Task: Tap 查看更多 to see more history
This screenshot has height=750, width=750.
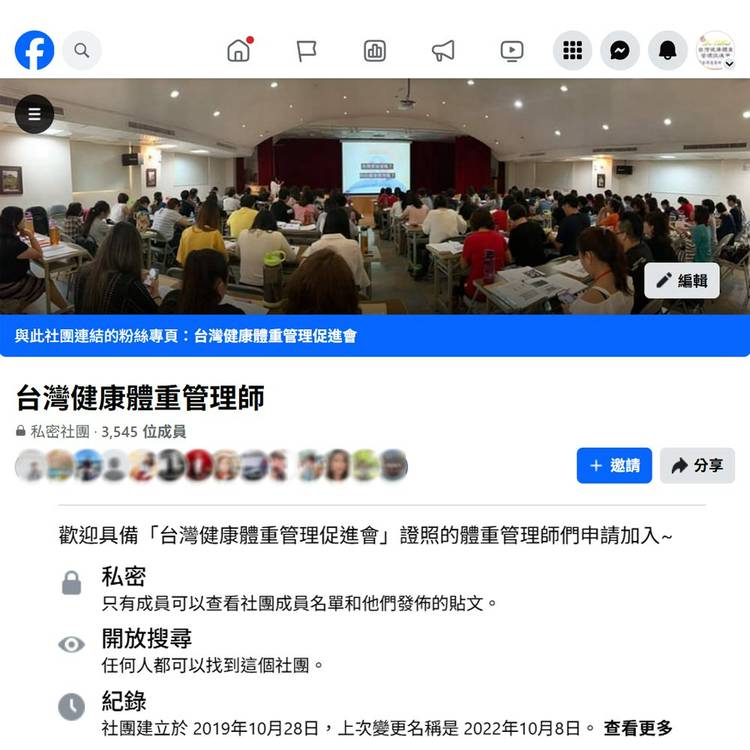Action: [x=638, y=728]
